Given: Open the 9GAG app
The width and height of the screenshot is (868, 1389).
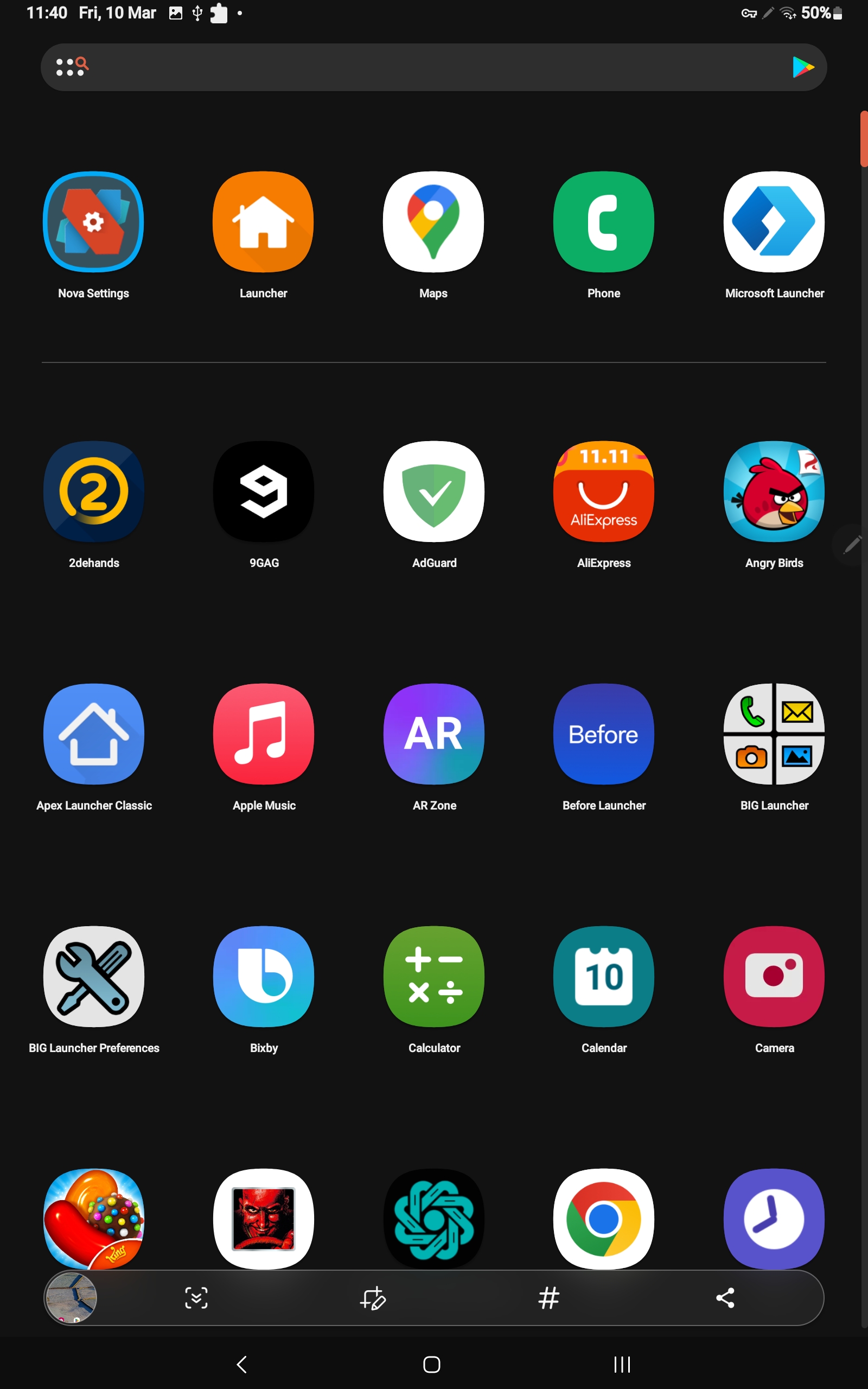Looking at the screenshot, I should pyautogui.click(x=264, y=492).
